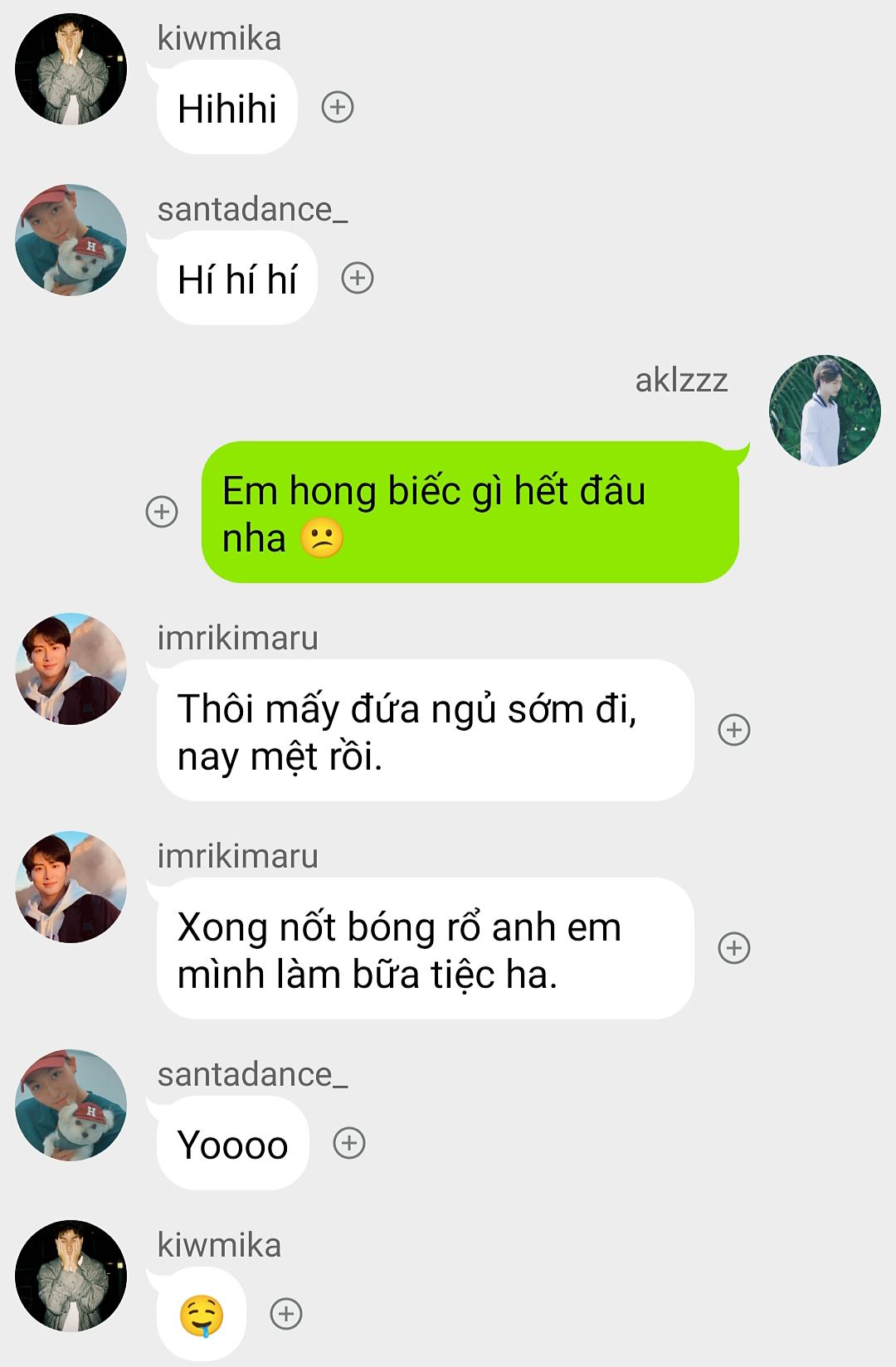React to the "Thôi mấy đứa ngủ sớm đi" message
Image resolution: width=896 pixels, height=1367 pixels.
coord(734,730)
